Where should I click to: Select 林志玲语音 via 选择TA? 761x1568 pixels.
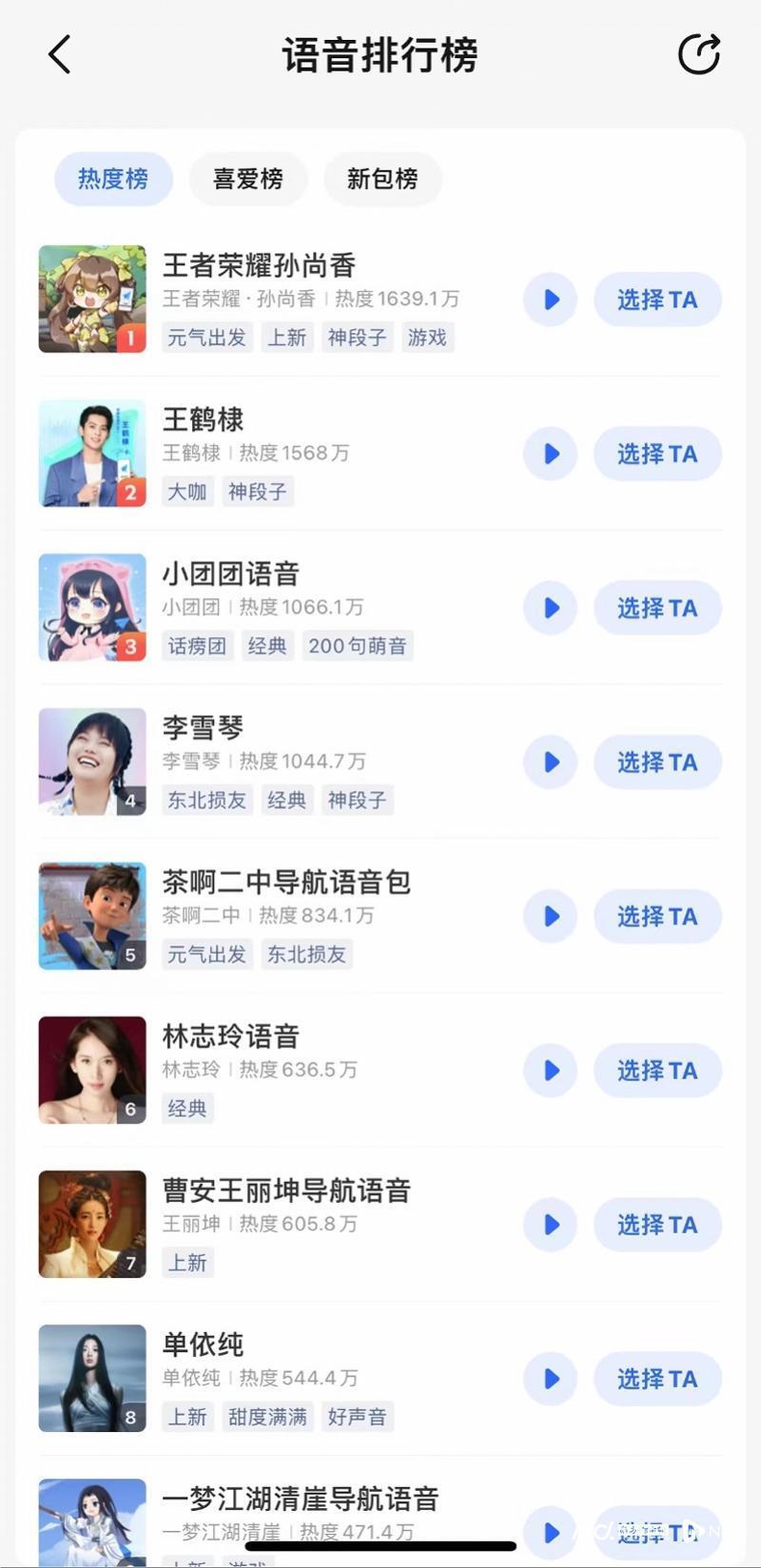pyautogui.click(x=657, y=1071)
